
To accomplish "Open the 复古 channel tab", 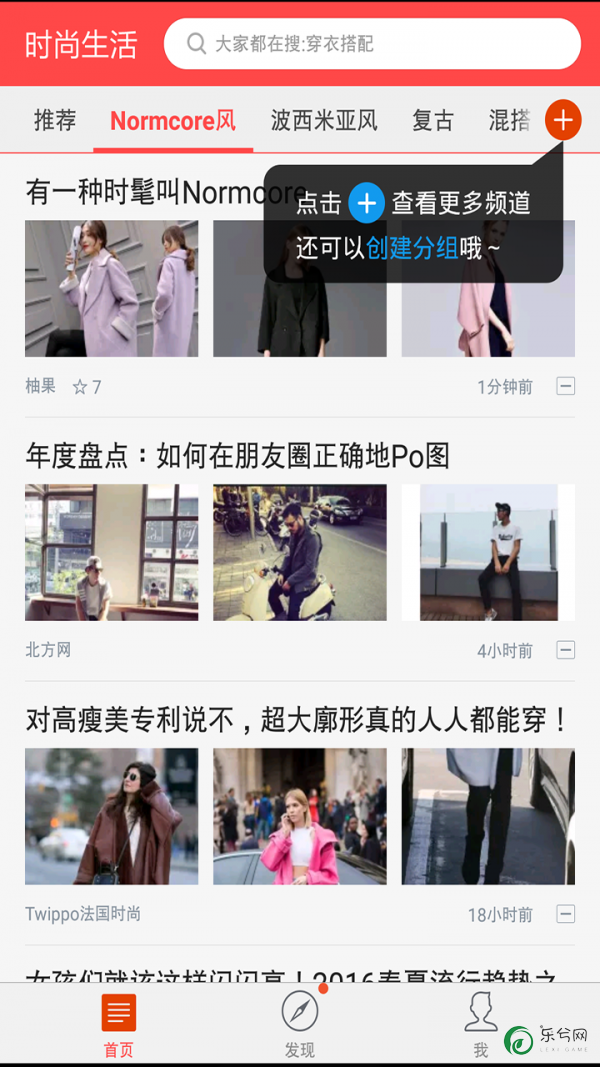I will [433, 121].
